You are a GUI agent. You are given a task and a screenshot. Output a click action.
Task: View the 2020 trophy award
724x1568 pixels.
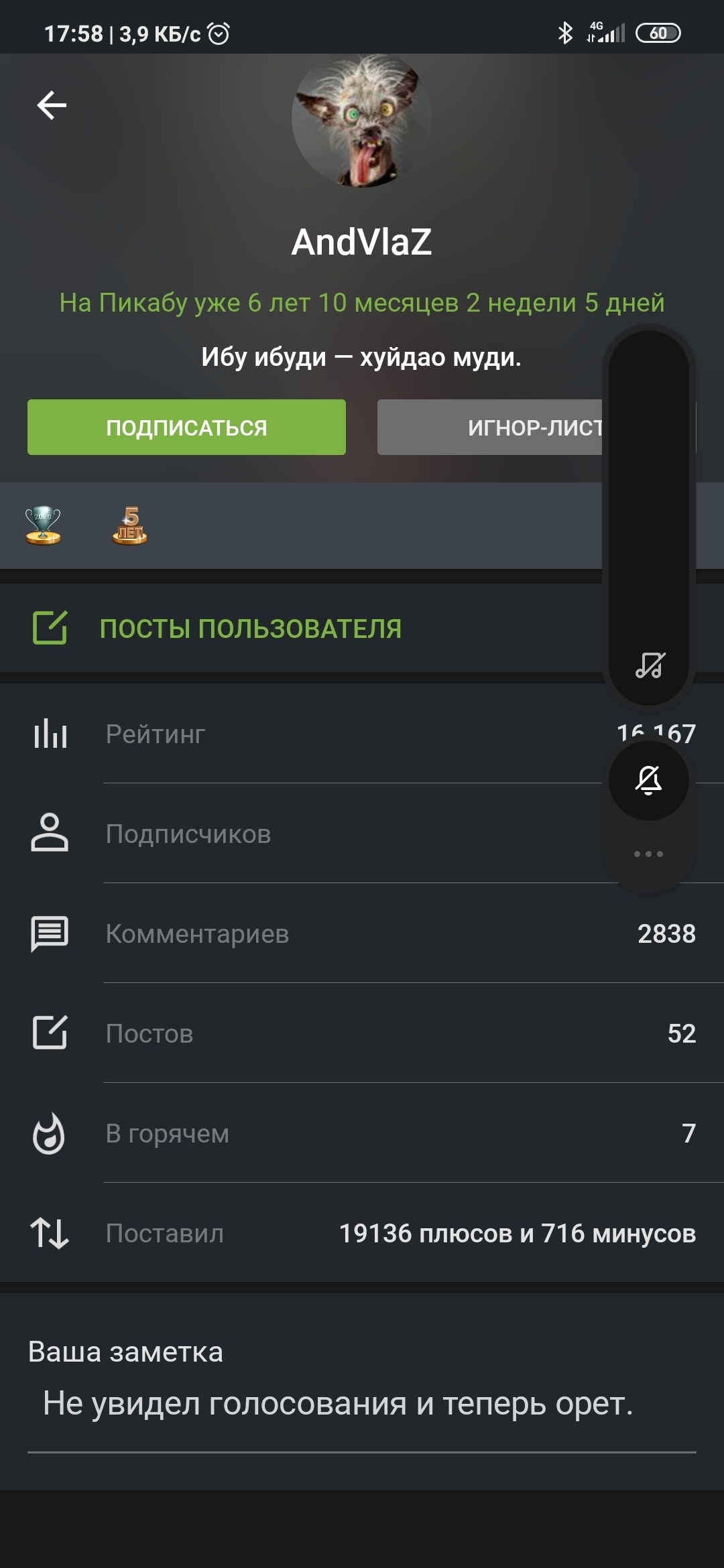tap(43, 525)
